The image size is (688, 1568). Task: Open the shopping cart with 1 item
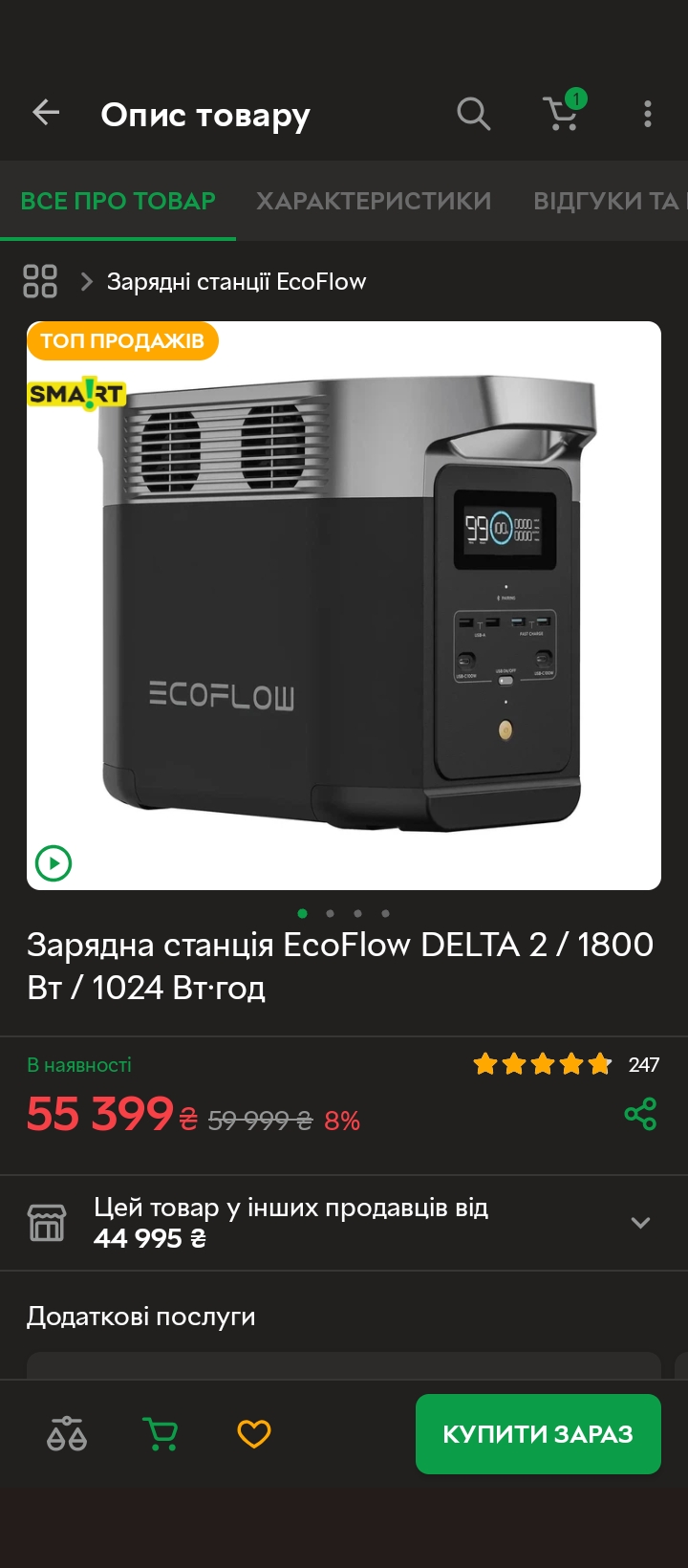[x=563, y=114]
